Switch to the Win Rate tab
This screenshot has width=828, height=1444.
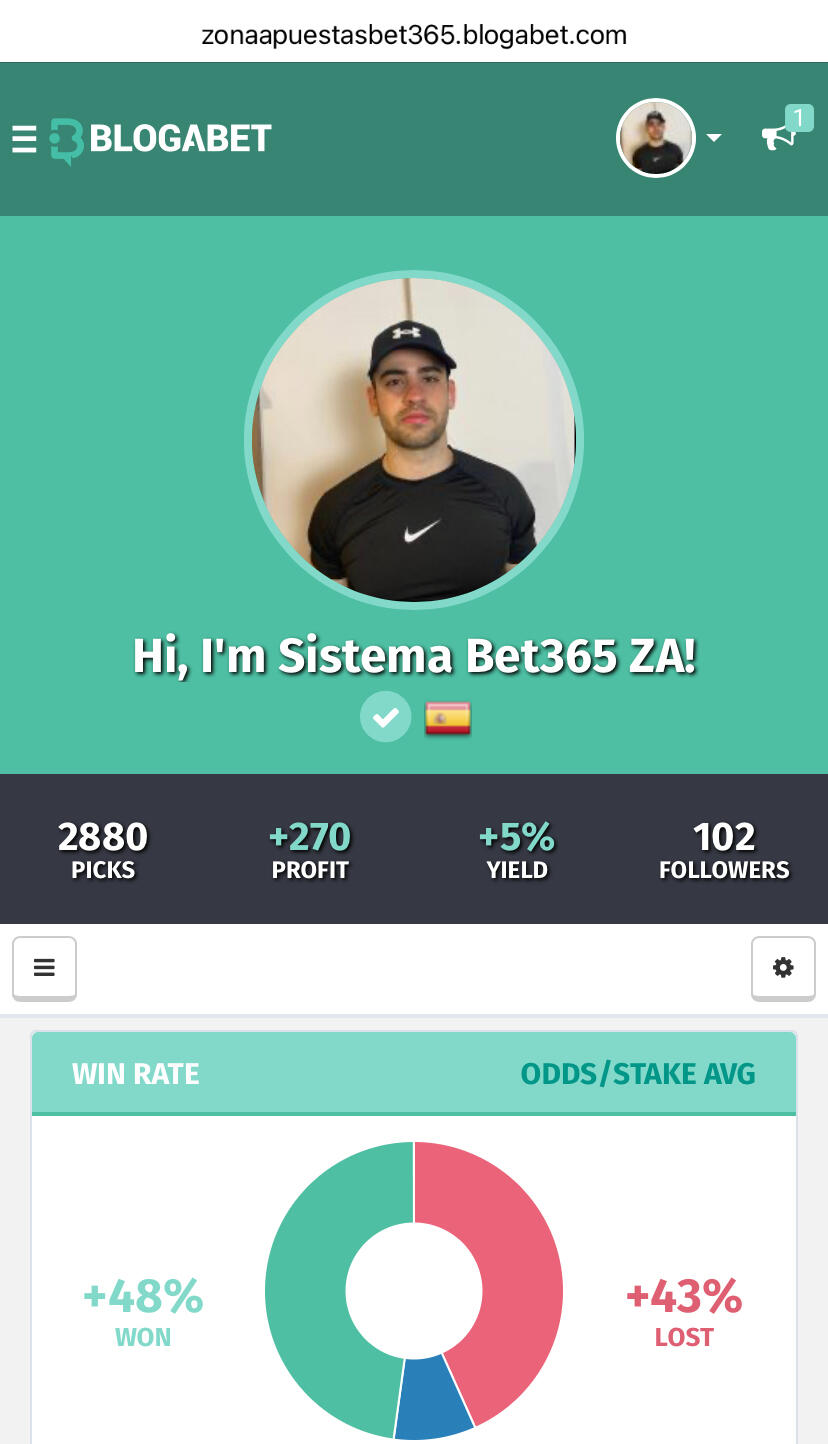(136, 1074)
